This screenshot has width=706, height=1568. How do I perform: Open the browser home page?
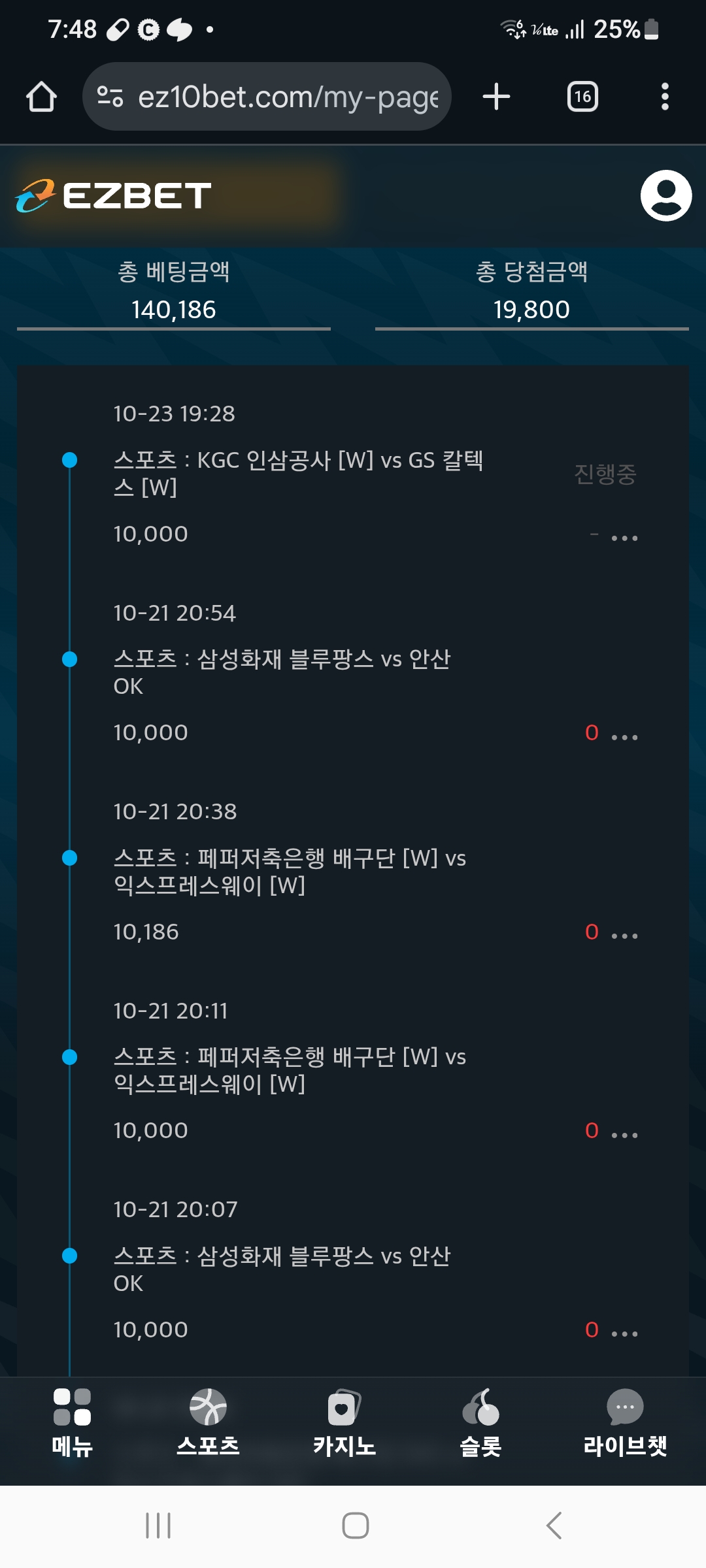(x=41, y=97)
